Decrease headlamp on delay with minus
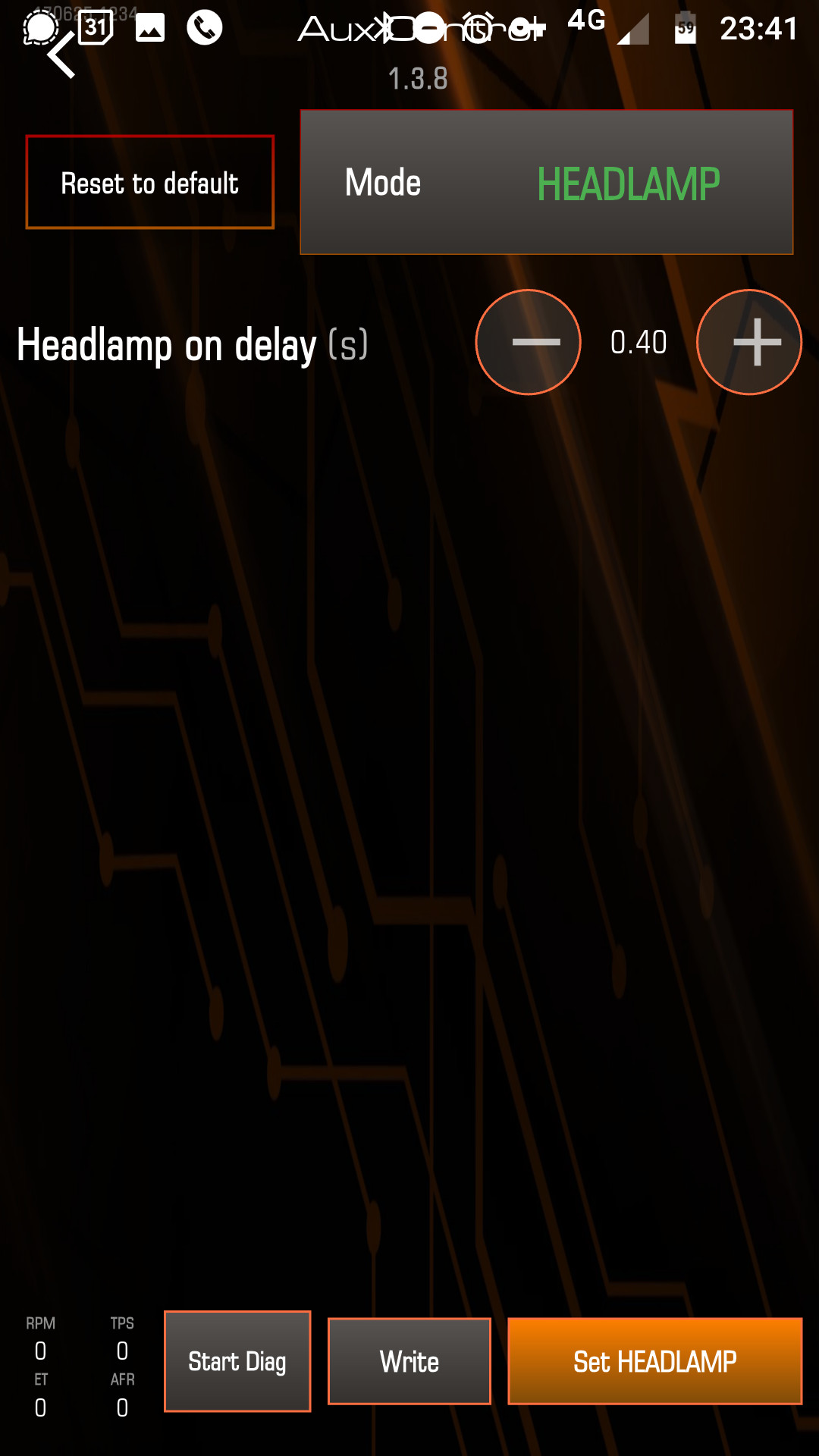 pyautogui.click(x=529, y=342)
